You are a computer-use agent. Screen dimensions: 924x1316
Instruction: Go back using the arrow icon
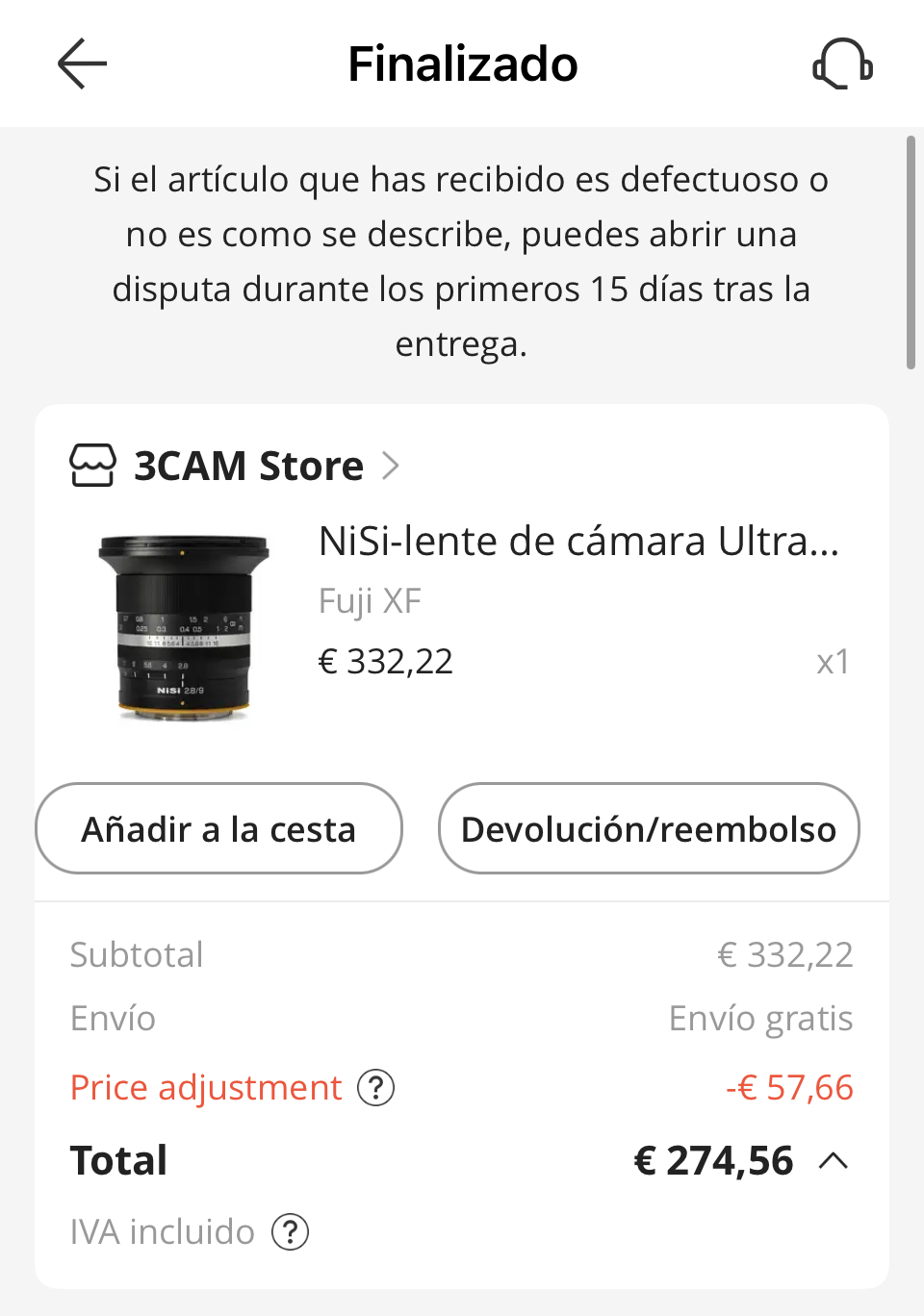tap(82, 64)
